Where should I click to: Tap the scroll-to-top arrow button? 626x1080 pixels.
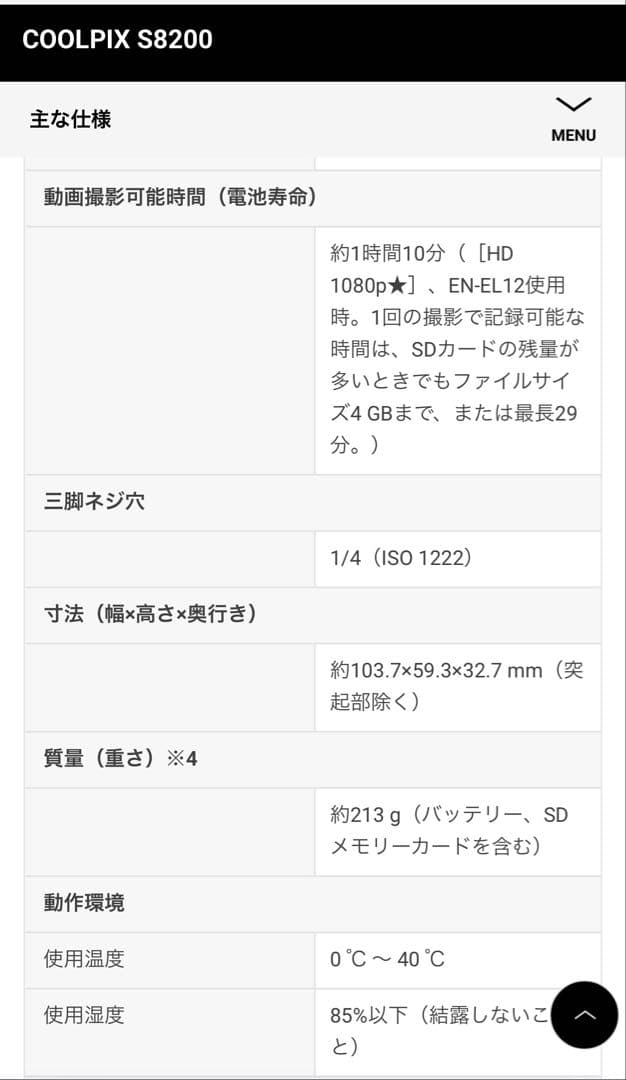click(584, 1014)
